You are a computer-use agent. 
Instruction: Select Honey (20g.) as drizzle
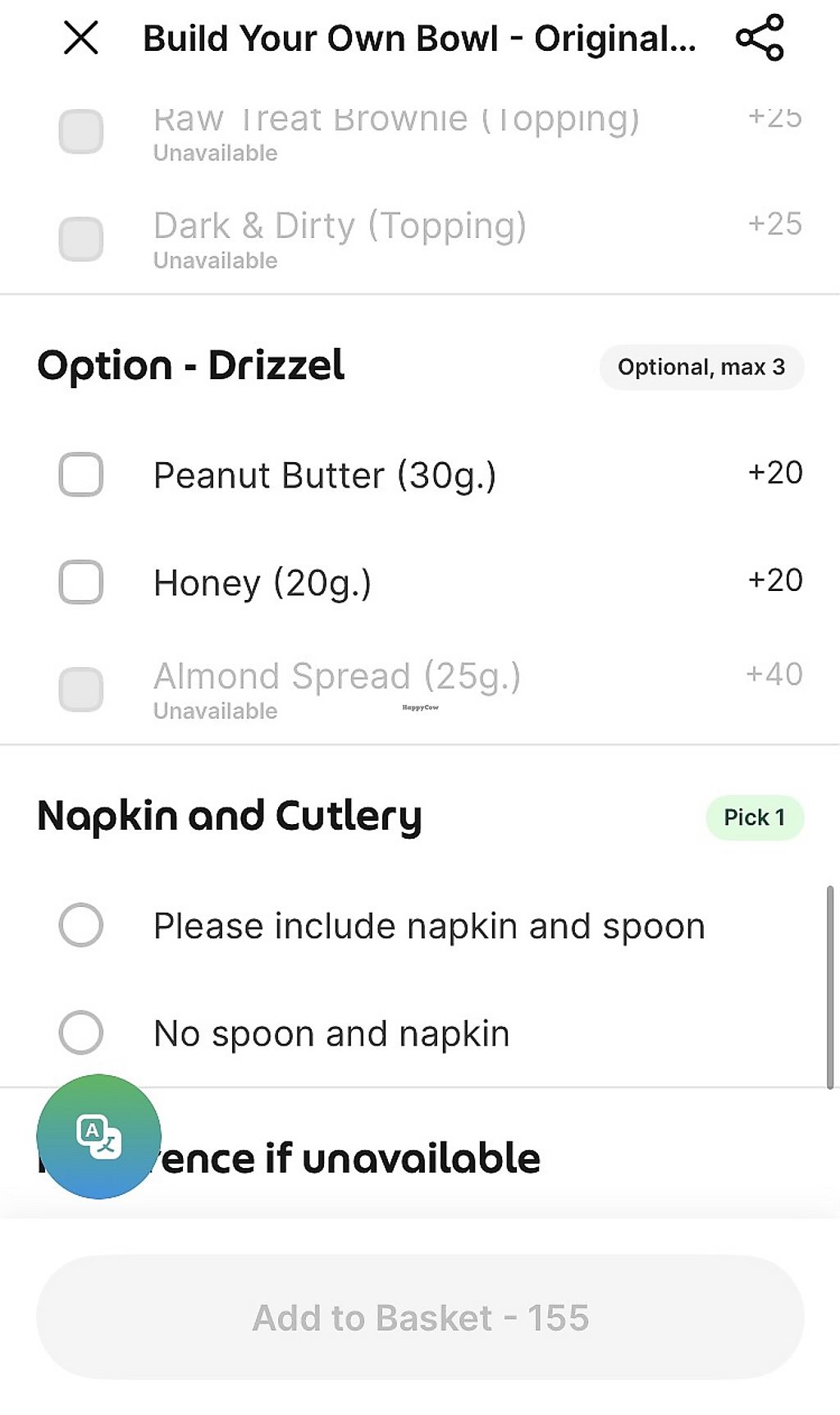click(x=81, y=582)
